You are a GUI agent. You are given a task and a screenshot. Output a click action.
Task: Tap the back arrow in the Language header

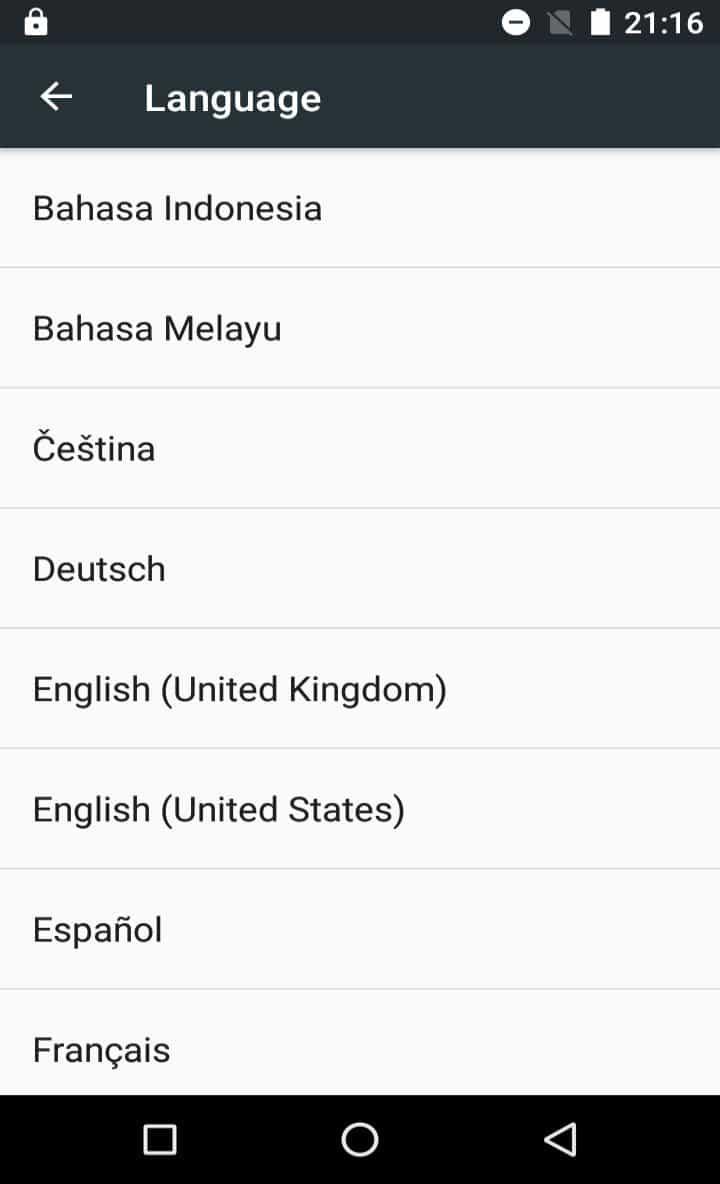[56, 97]
